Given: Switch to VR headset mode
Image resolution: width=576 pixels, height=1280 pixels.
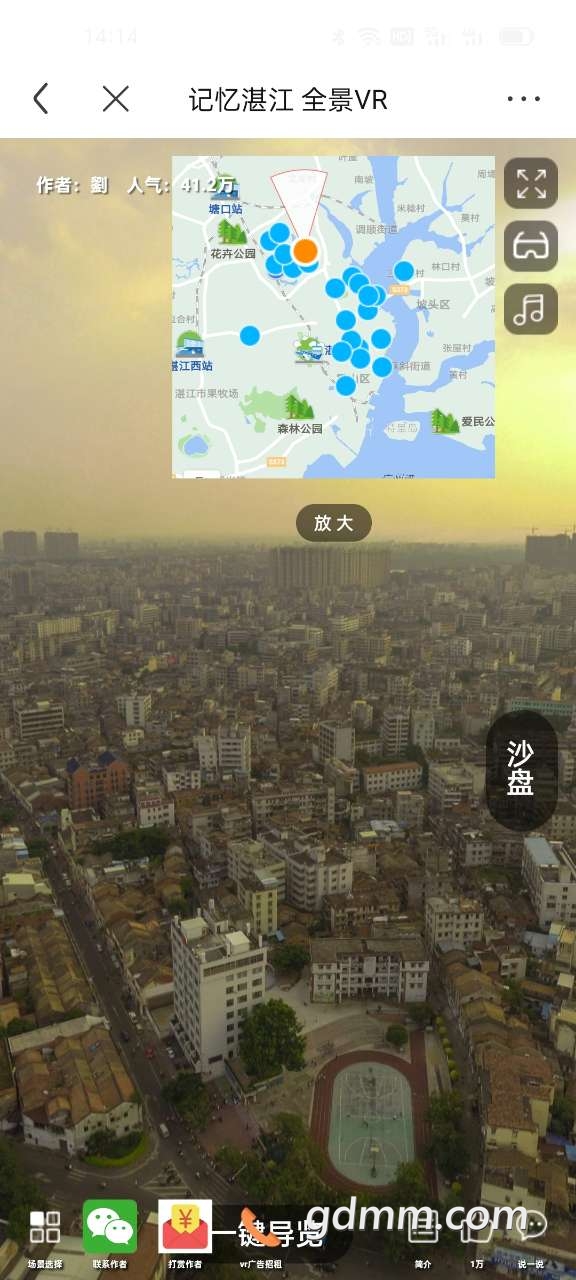Looking at the screenshot, I should (530, 246).
